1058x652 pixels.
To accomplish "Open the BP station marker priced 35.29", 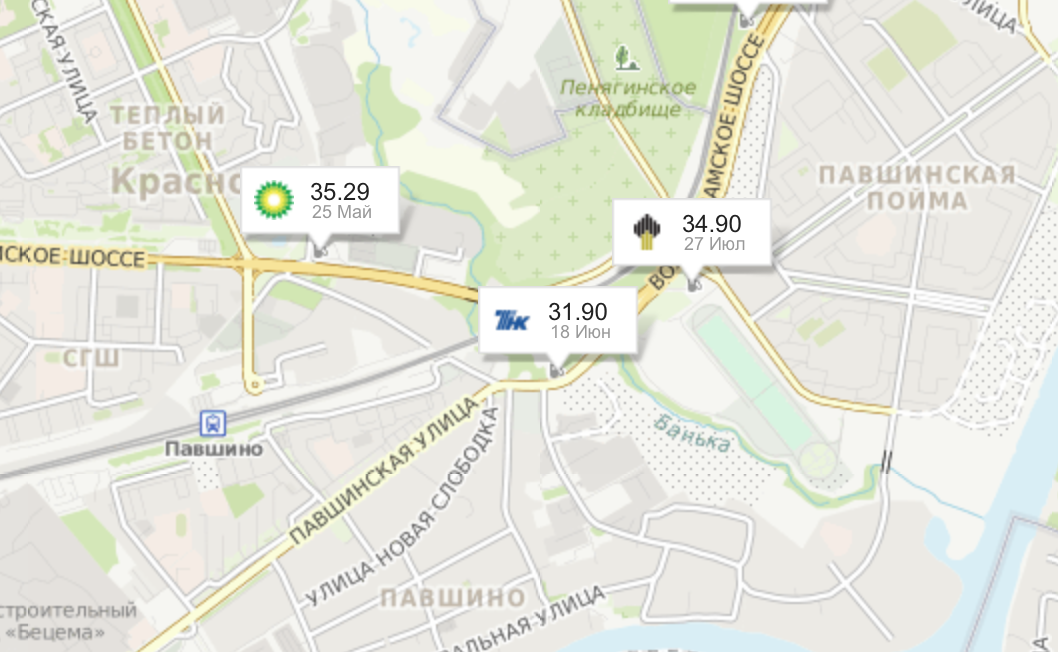I will [x=320, y=201].
